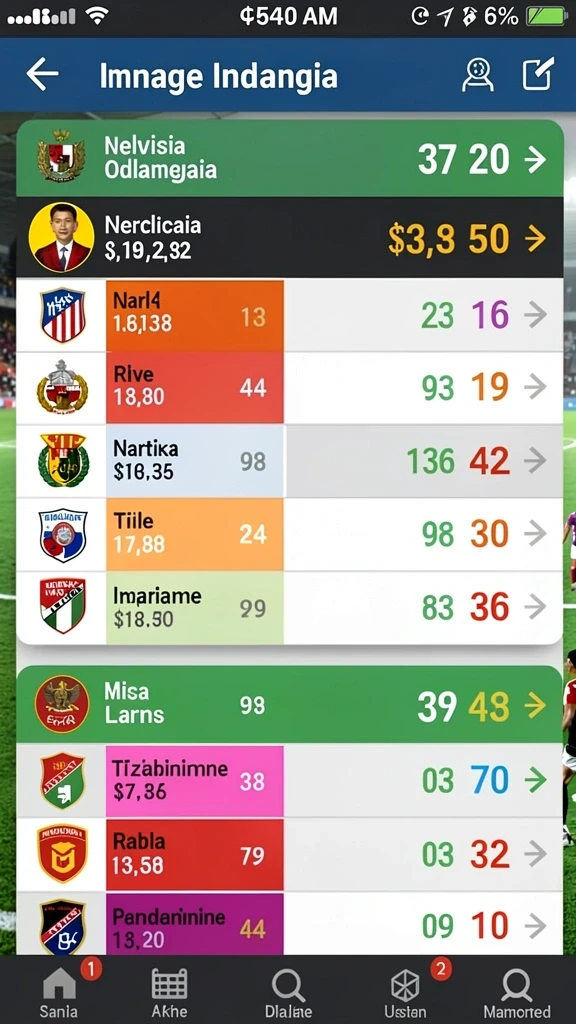
Task: Open the Mamorted tab
Action: [517, 991]
